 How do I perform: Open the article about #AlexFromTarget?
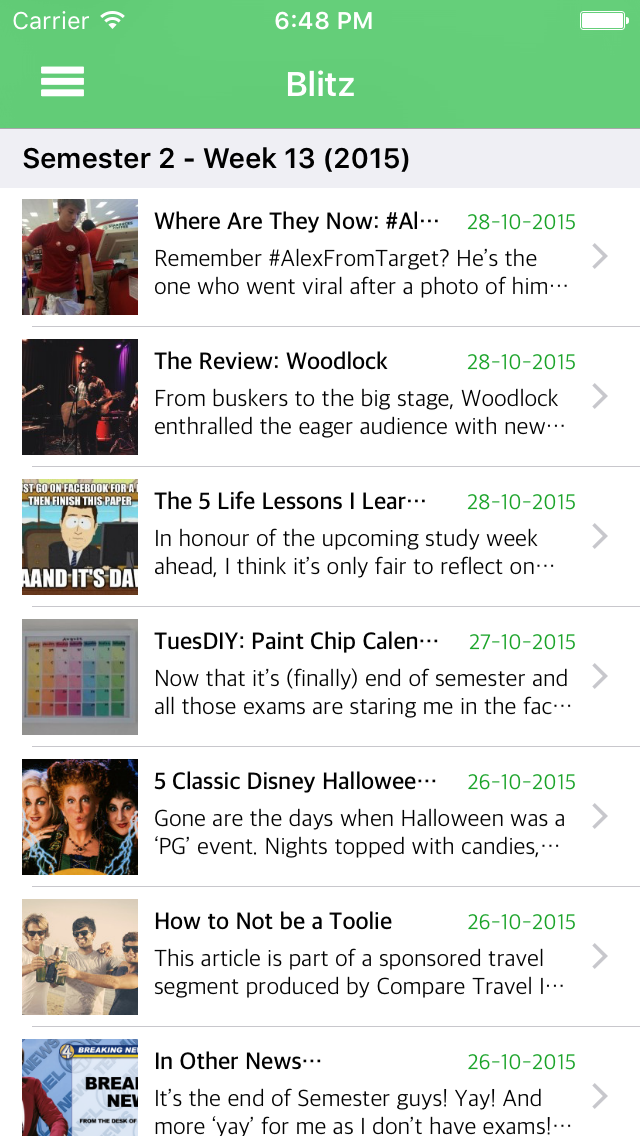[x=330, y=257]
